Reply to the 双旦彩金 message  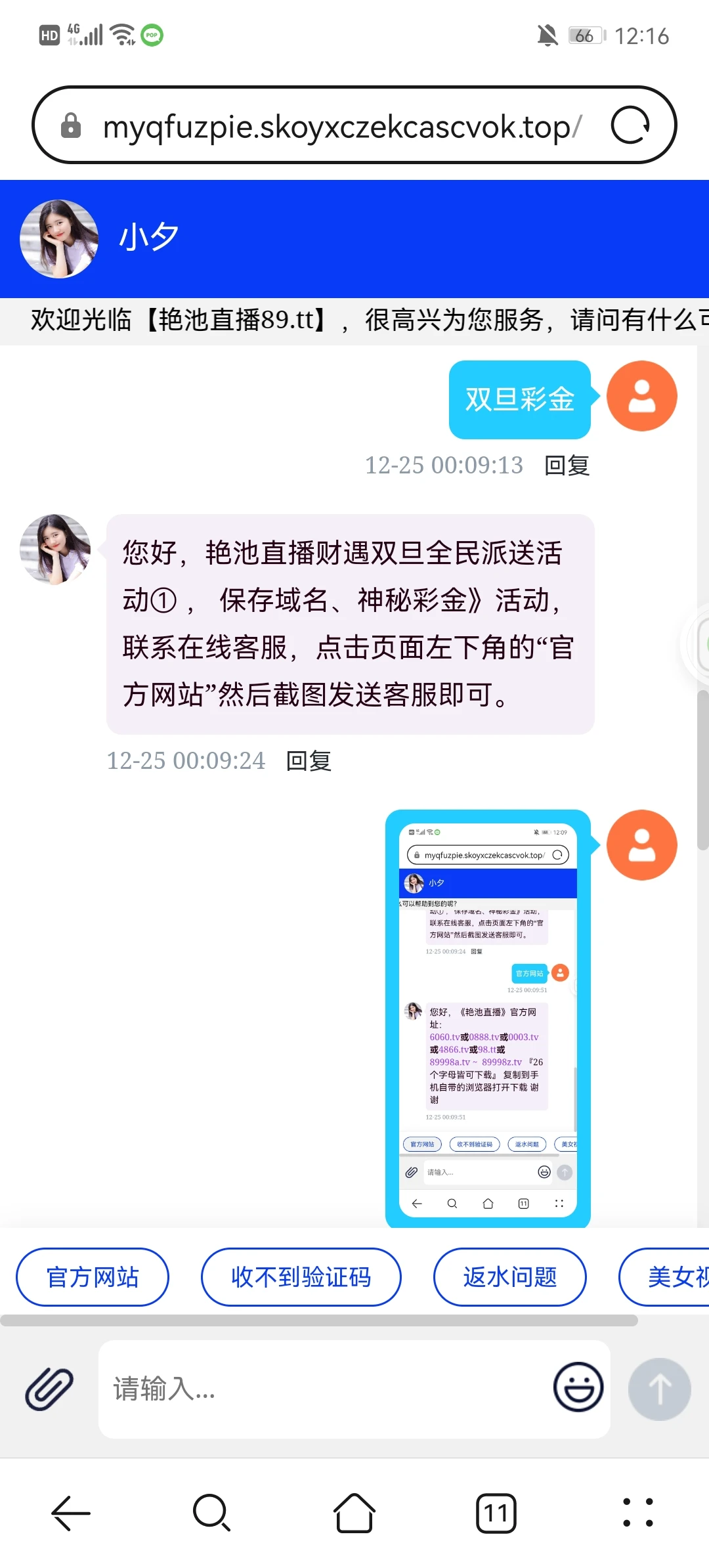click(567, 466)
